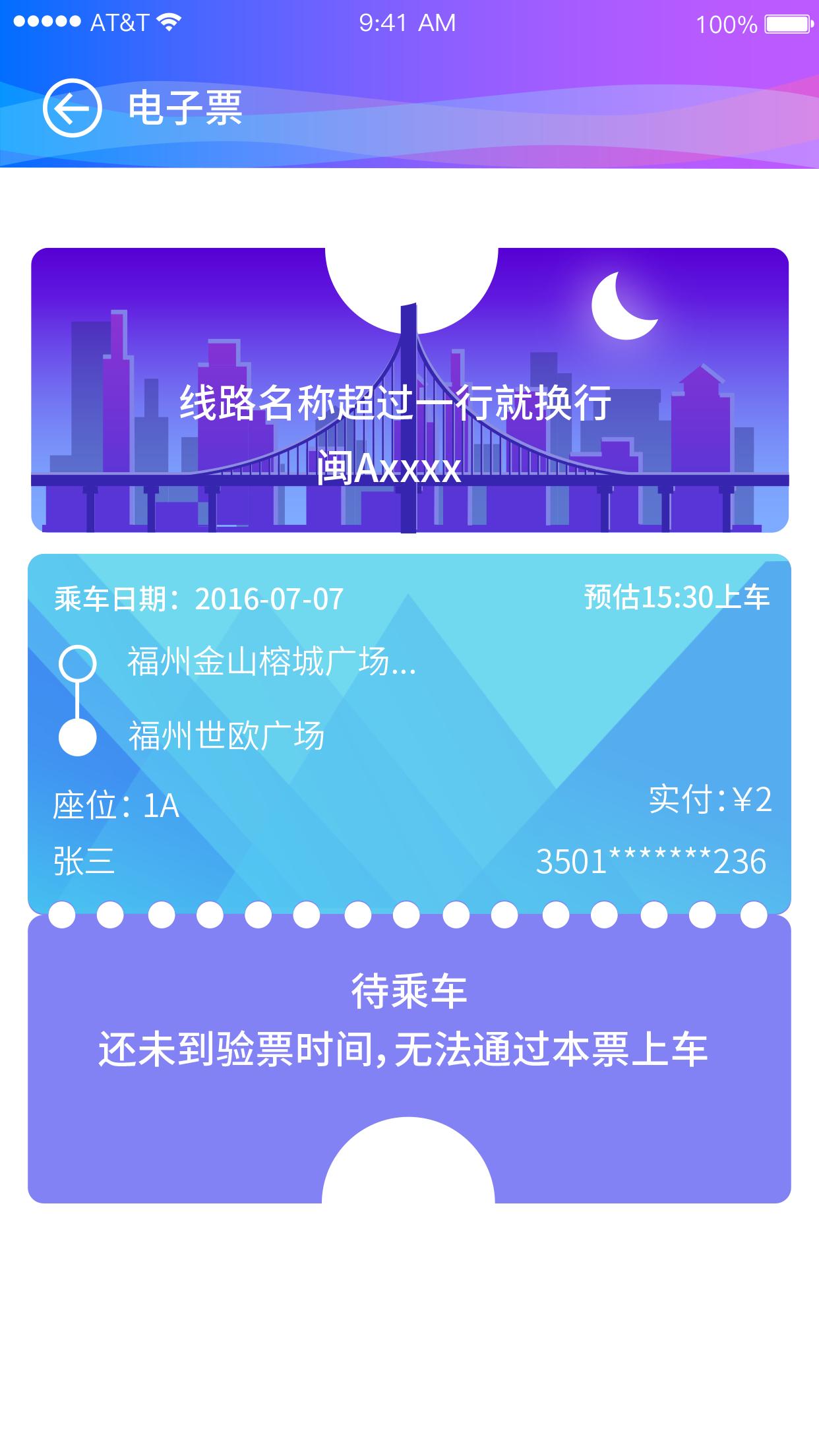This screenshot has height=1456, width=819.
Task: Tap the Wi-Fi icon in status bar
Action: 167,21
